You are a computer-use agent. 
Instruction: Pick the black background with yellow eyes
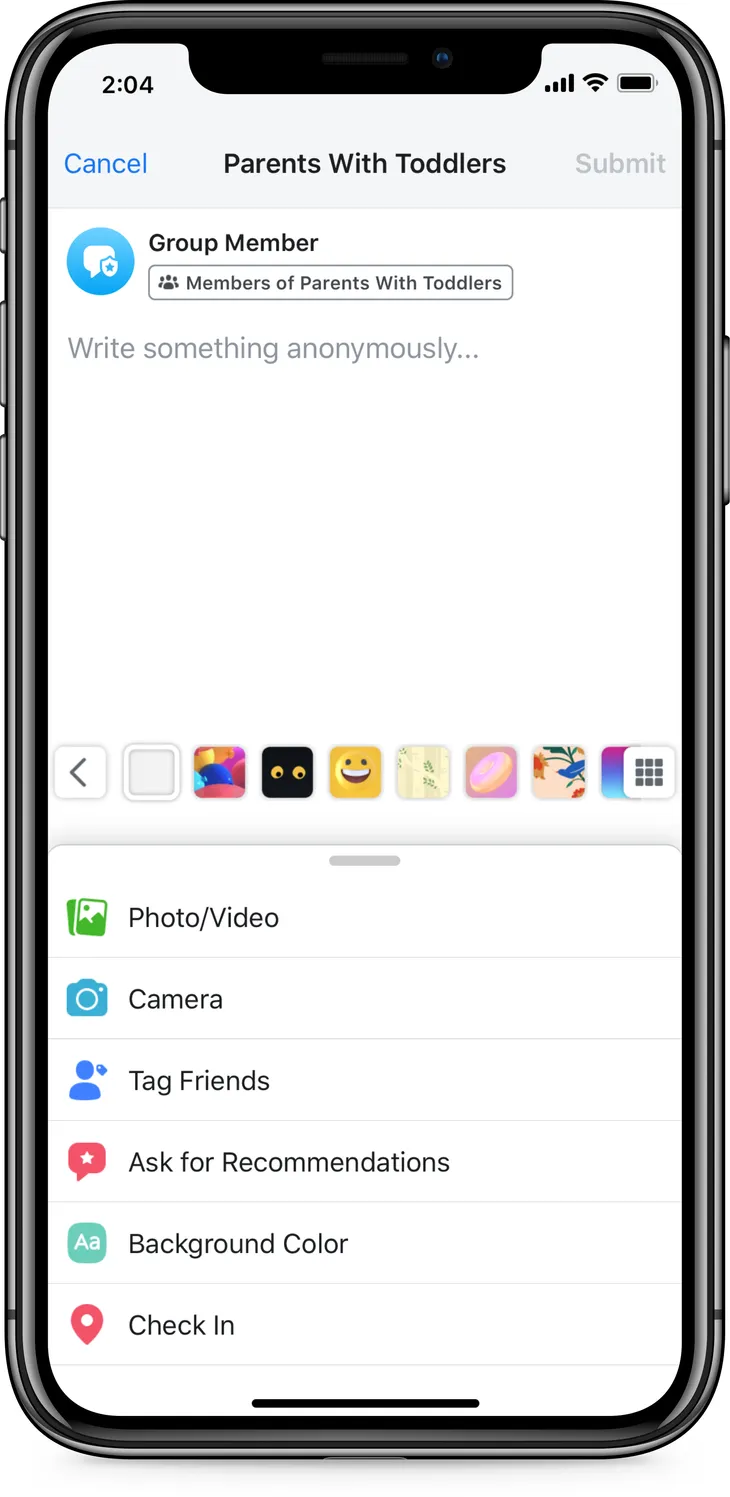click(x=287, y=772)
